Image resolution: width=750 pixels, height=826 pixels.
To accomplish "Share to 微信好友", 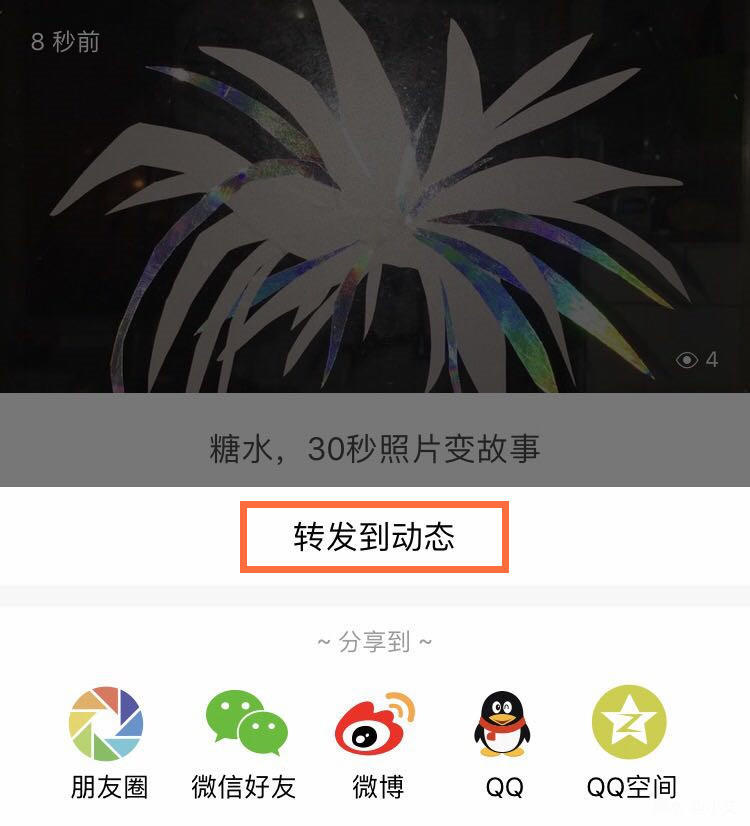I will (244, 724).
